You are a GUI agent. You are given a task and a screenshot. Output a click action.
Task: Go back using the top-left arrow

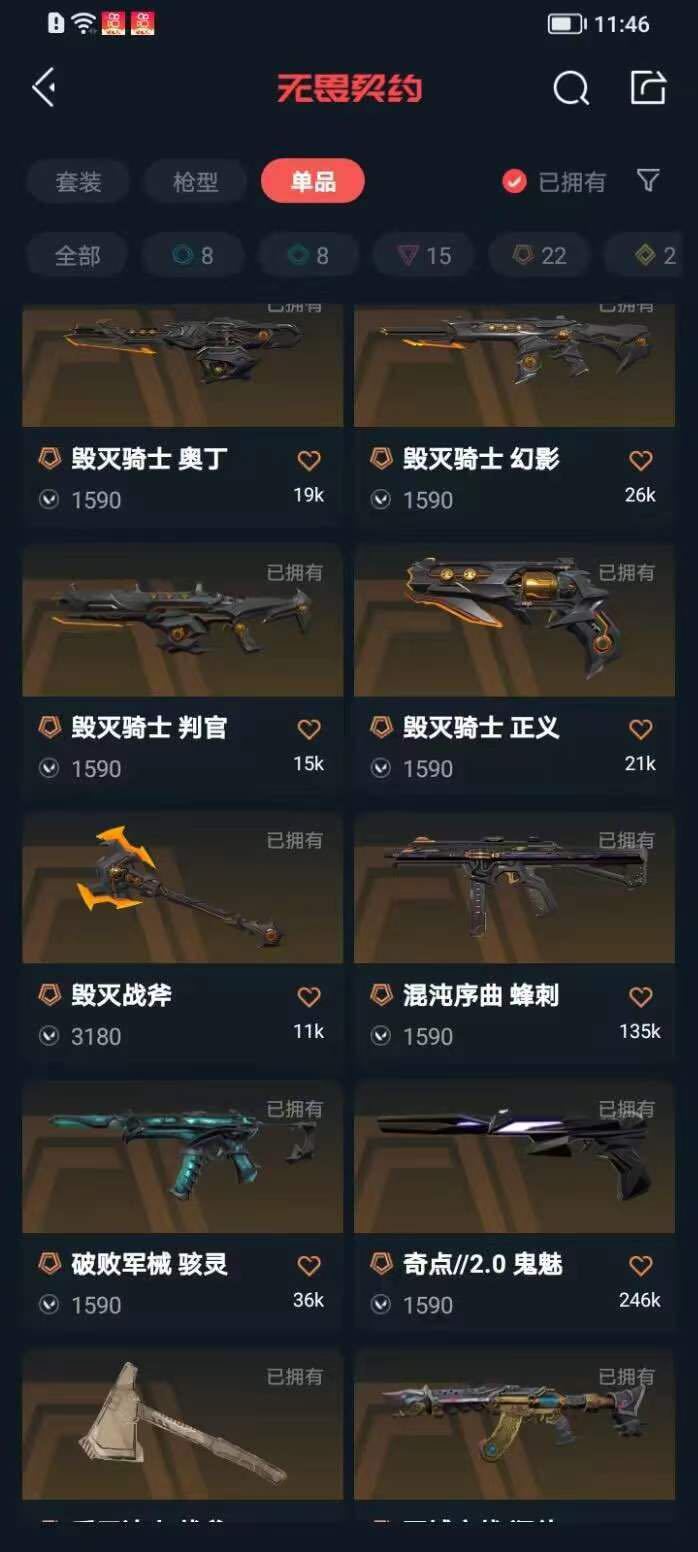click(44, 88)
